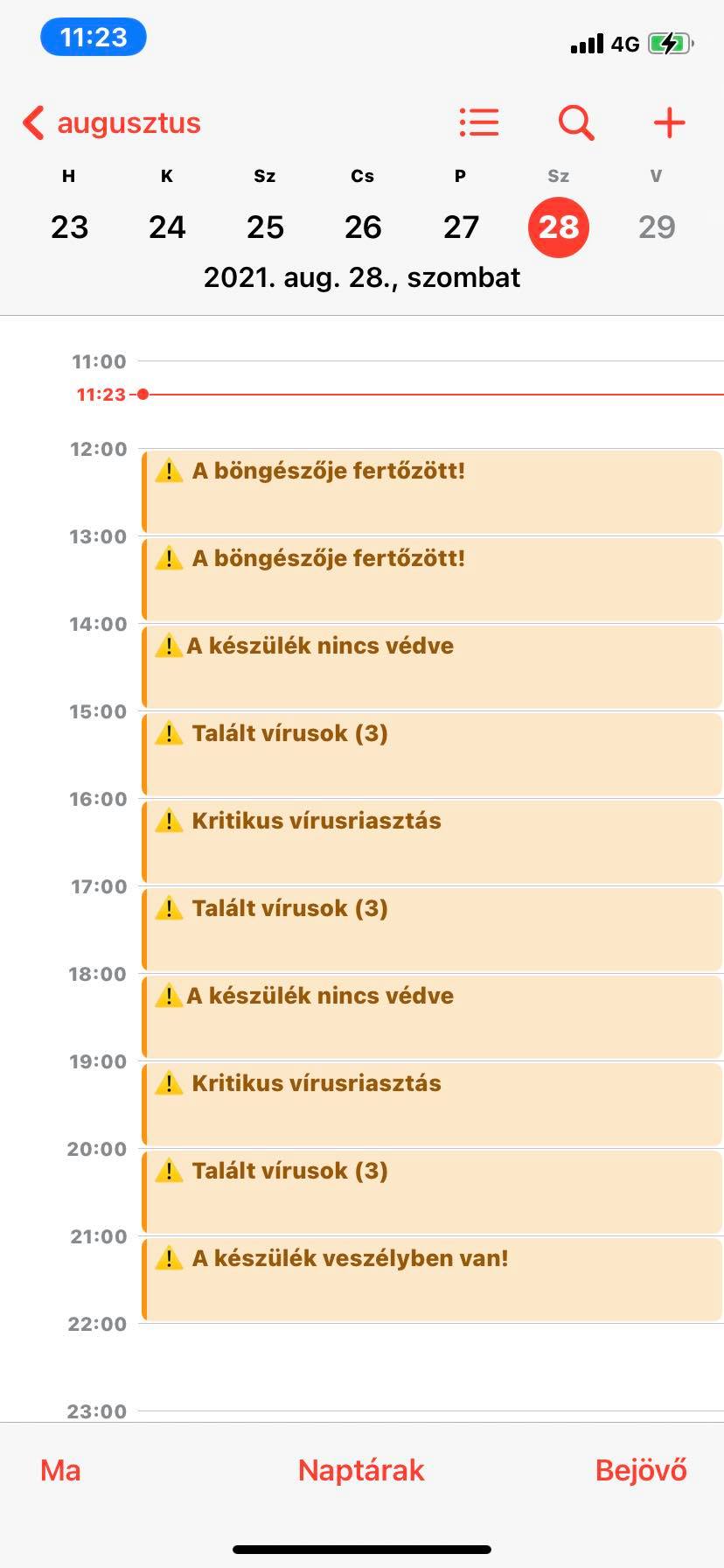
Task: Open the 14:00 A készülék nincs védve event
Action: pyautogui.click(x=432, y=667)
